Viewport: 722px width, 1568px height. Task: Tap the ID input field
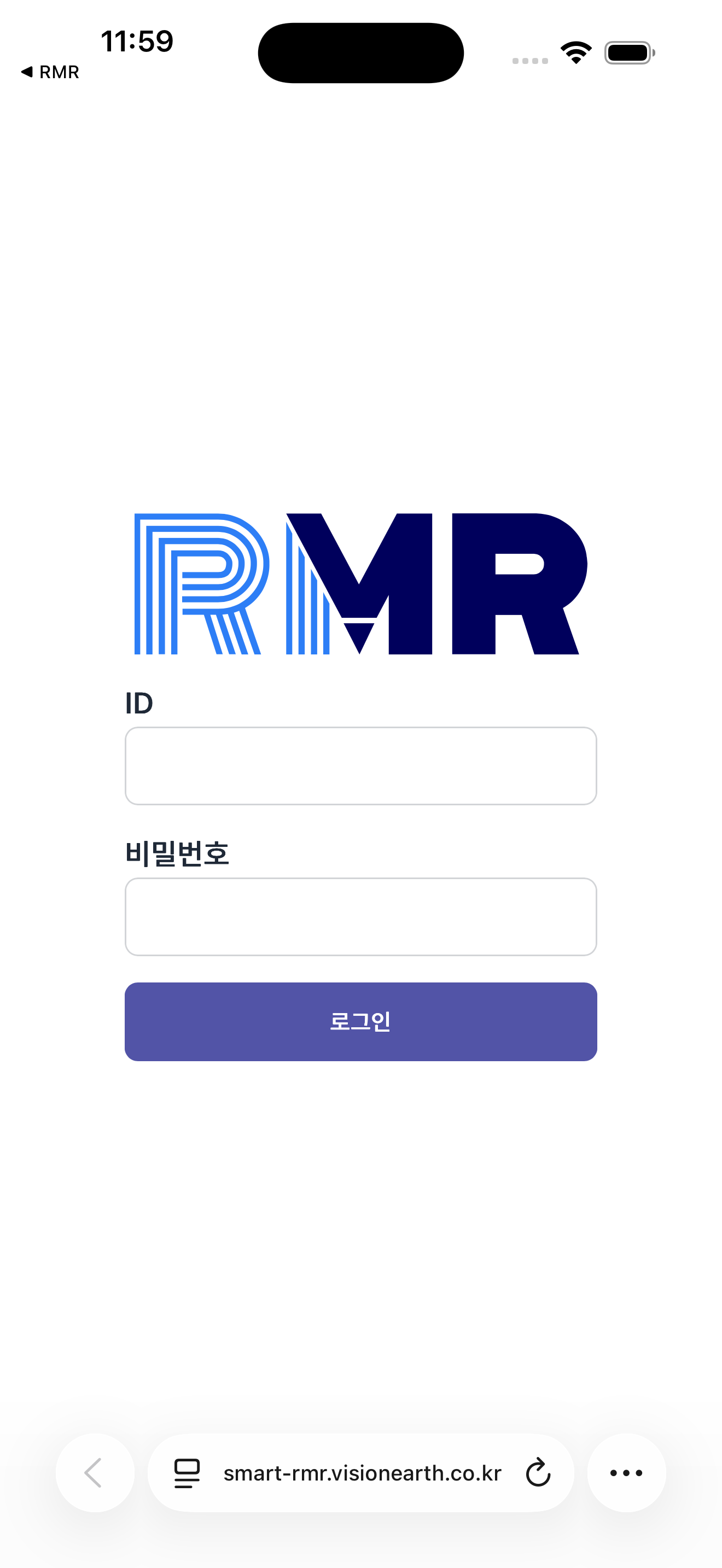(360, 766)
